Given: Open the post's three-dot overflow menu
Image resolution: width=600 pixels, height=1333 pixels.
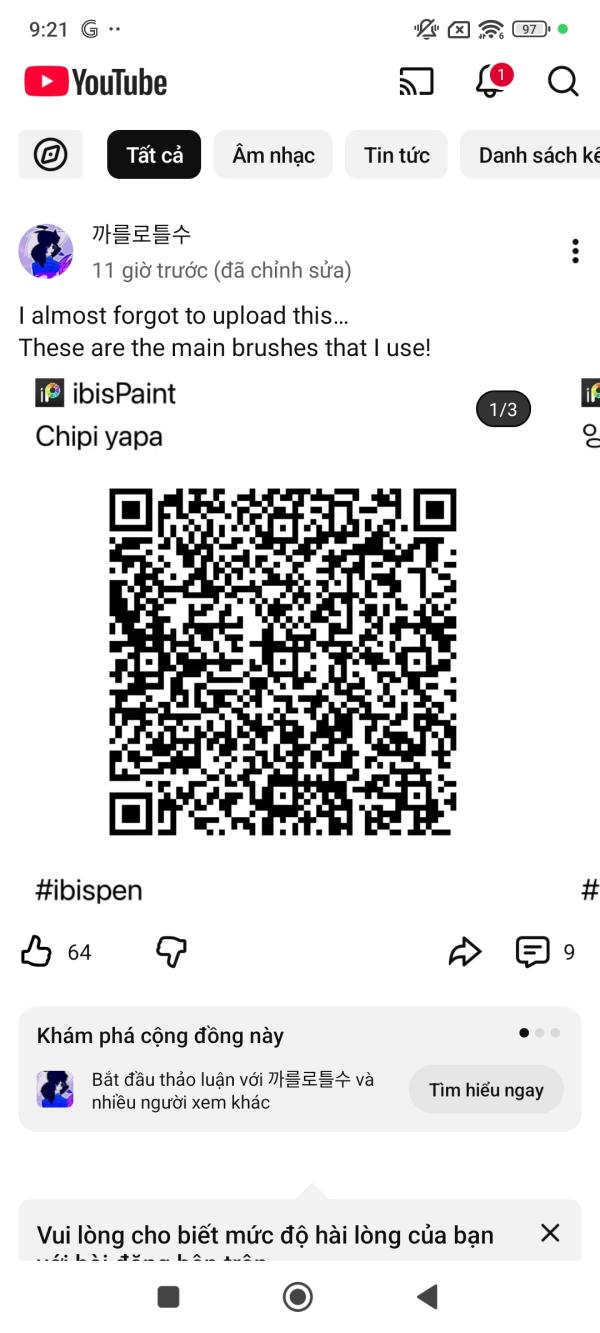Looking at the screenshot, I should pyautogui.click(x=575, y=251).
